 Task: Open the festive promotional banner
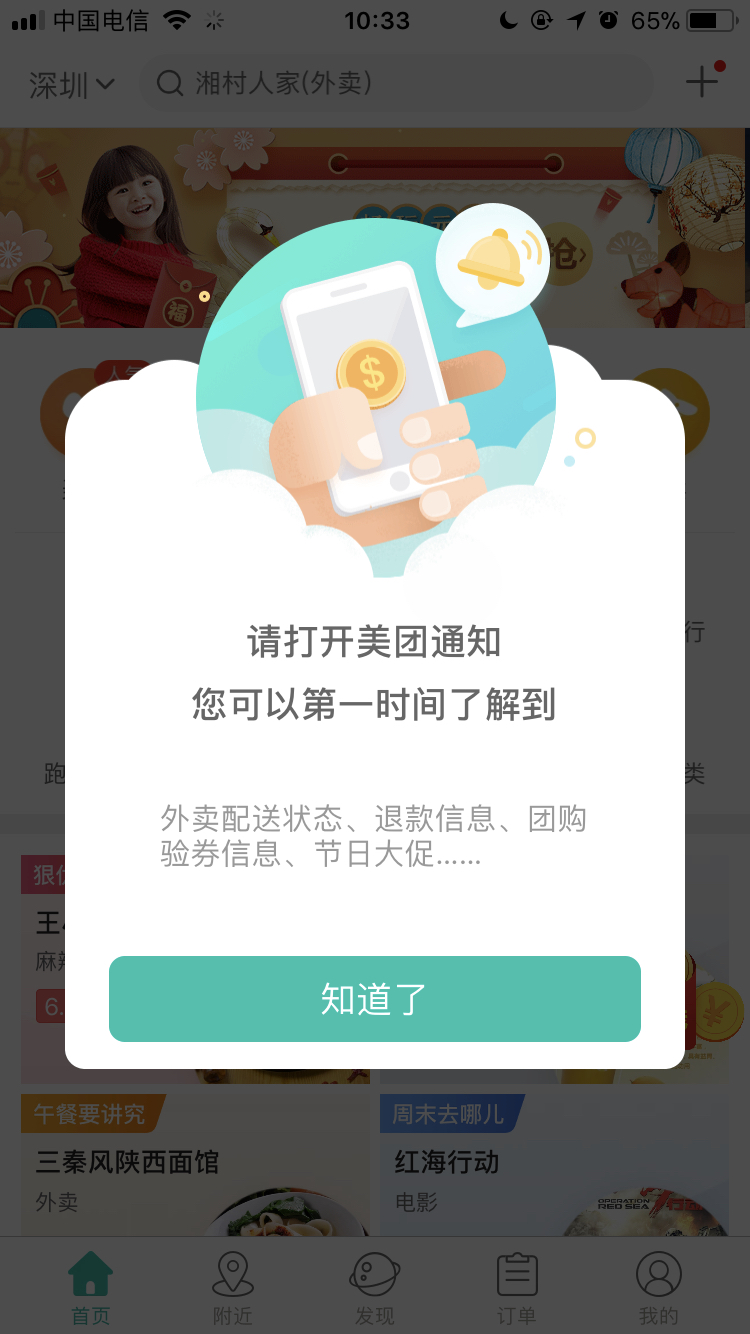(x=375, y=227)
